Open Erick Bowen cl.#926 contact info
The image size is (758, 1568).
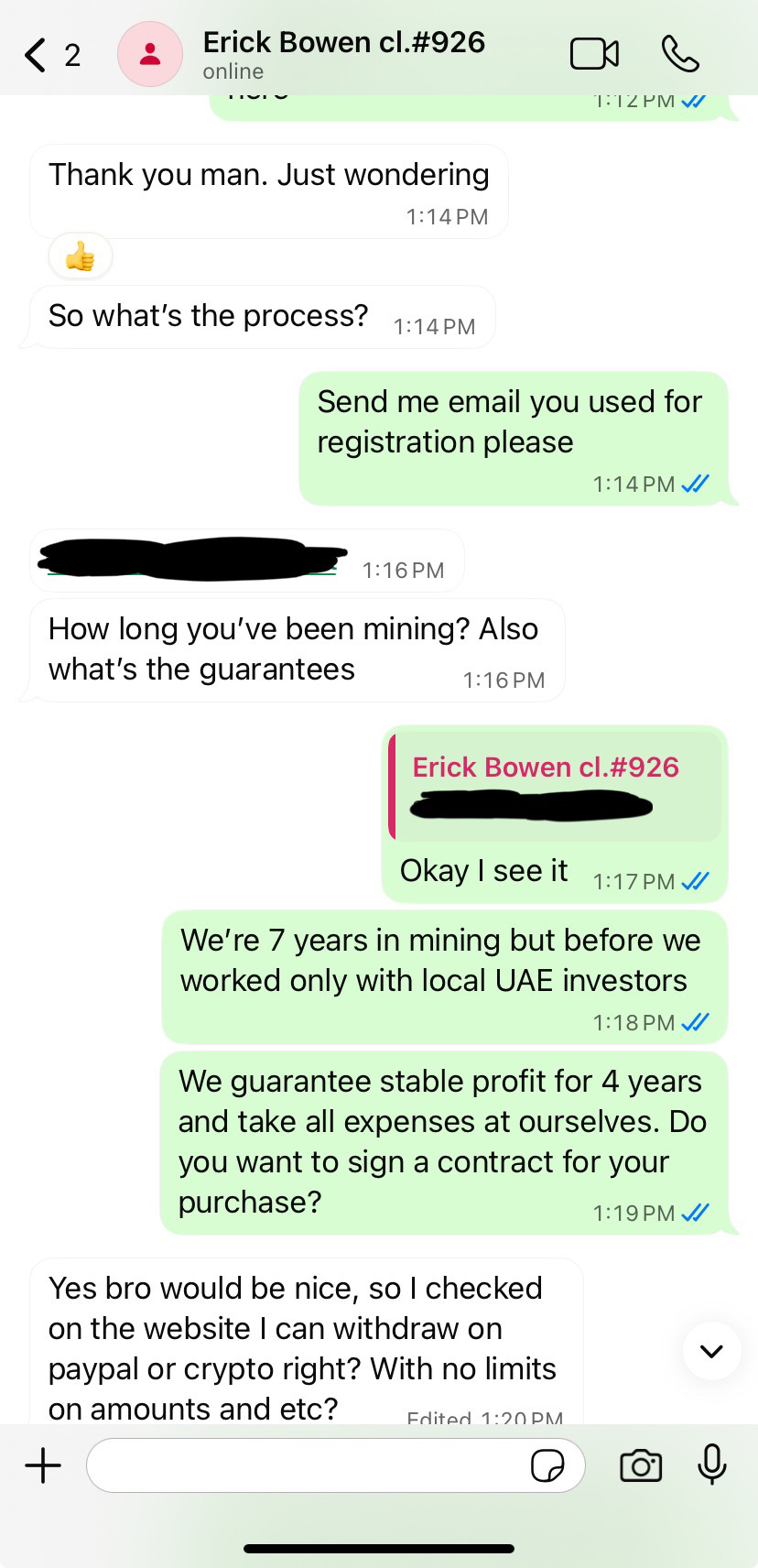coord(343,53)
